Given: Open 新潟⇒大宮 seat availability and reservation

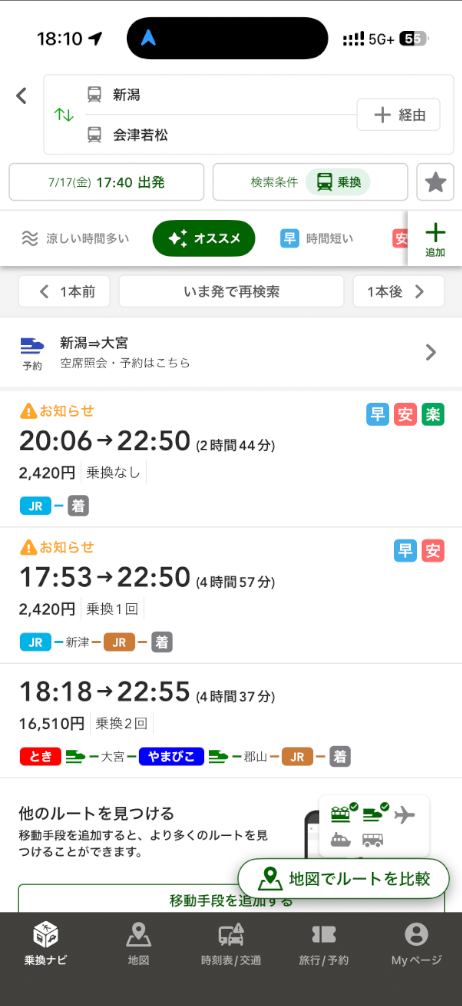Looking at the screenshot, I should [x=231, y=352].
